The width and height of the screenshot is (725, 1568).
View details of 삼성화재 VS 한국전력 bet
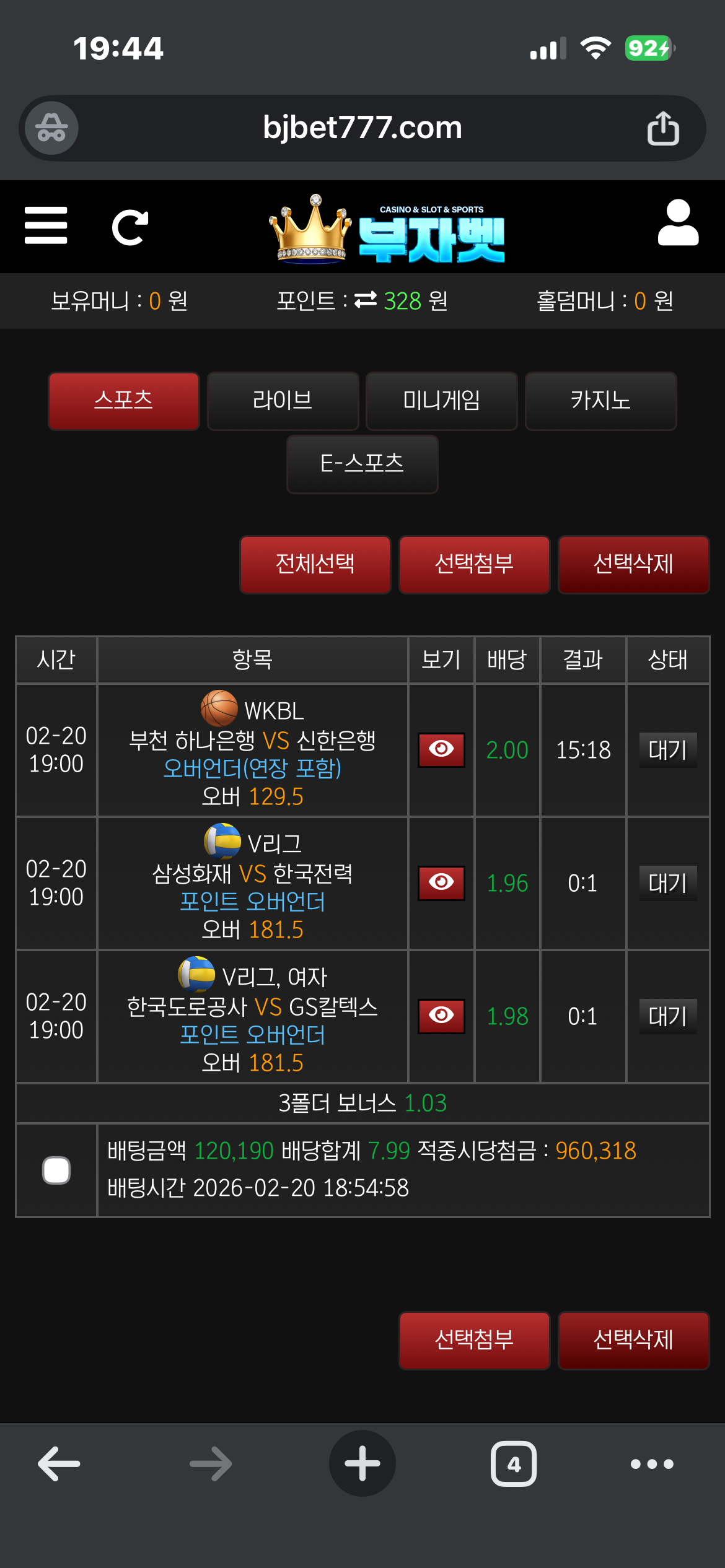pos(441,883)
